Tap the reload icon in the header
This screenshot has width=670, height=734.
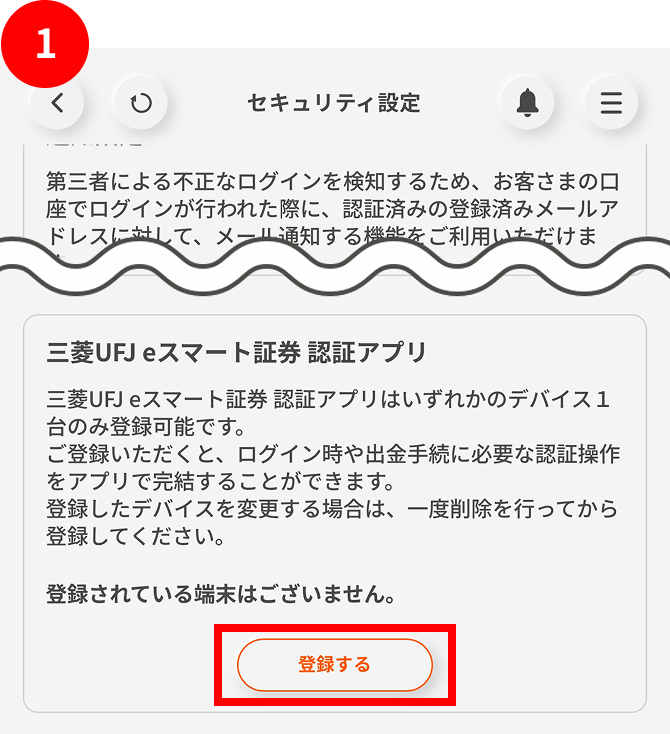coord(140,103)
